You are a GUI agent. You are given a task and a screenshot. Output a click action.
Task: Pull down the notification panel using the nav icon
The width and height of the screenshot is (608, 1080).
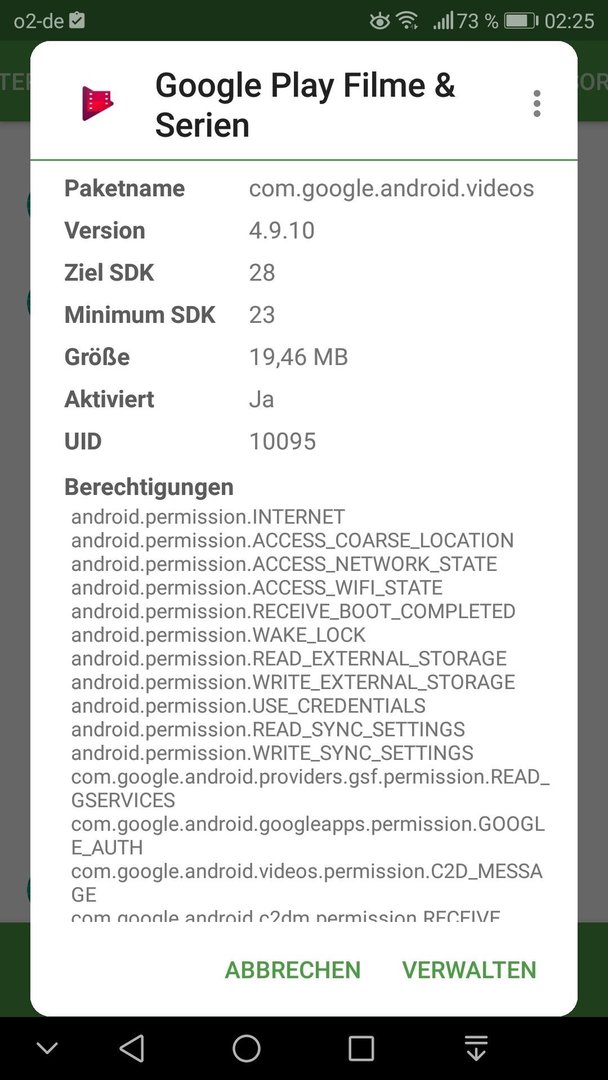coord(476,1048)
